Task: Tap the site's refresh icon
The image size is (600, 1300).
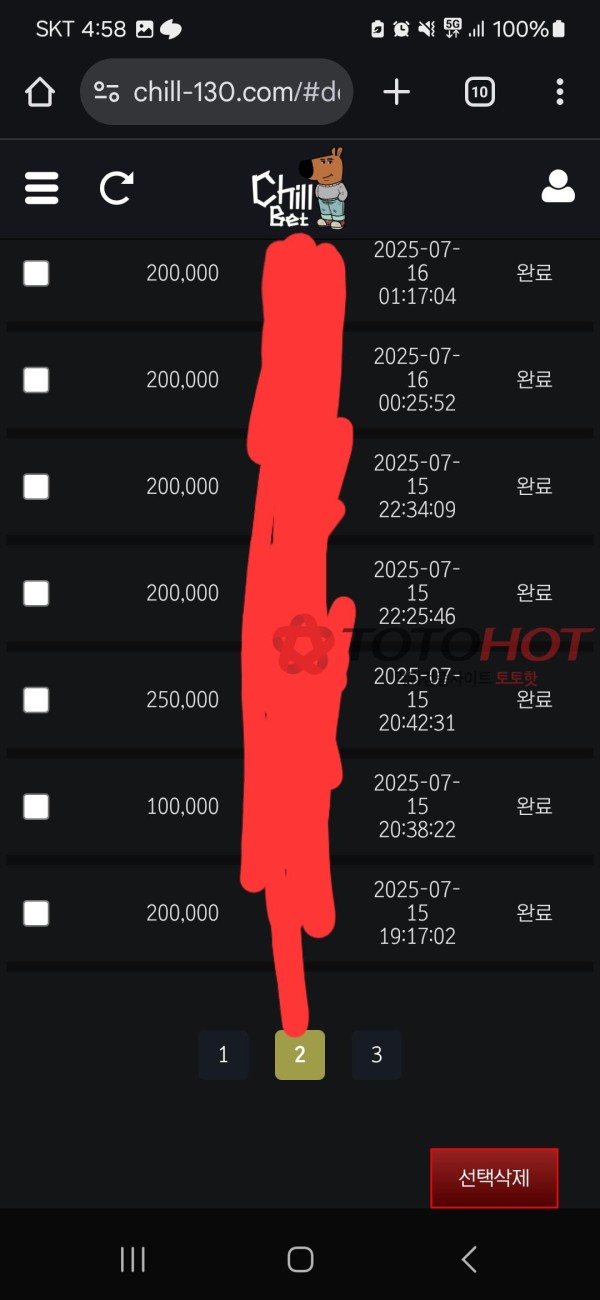Action: tap(116, 188)
